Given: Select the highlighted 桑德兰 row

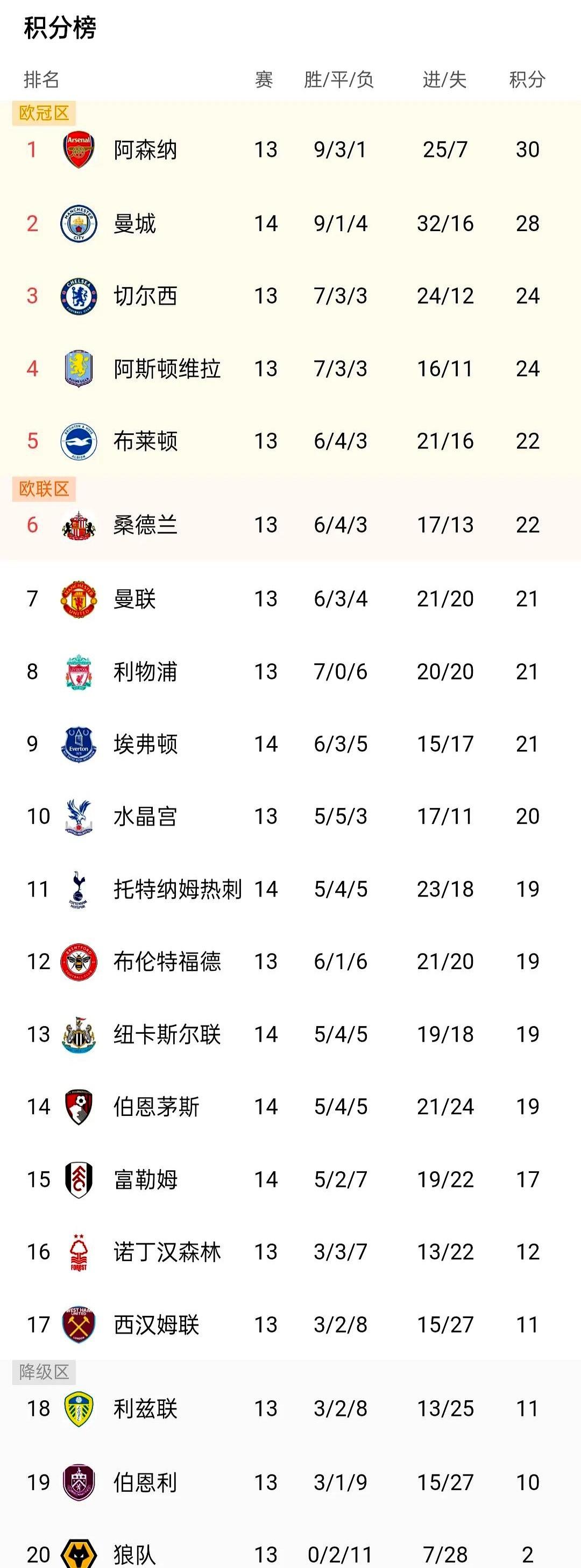Looking at the screenshot, I should (290, 524).
